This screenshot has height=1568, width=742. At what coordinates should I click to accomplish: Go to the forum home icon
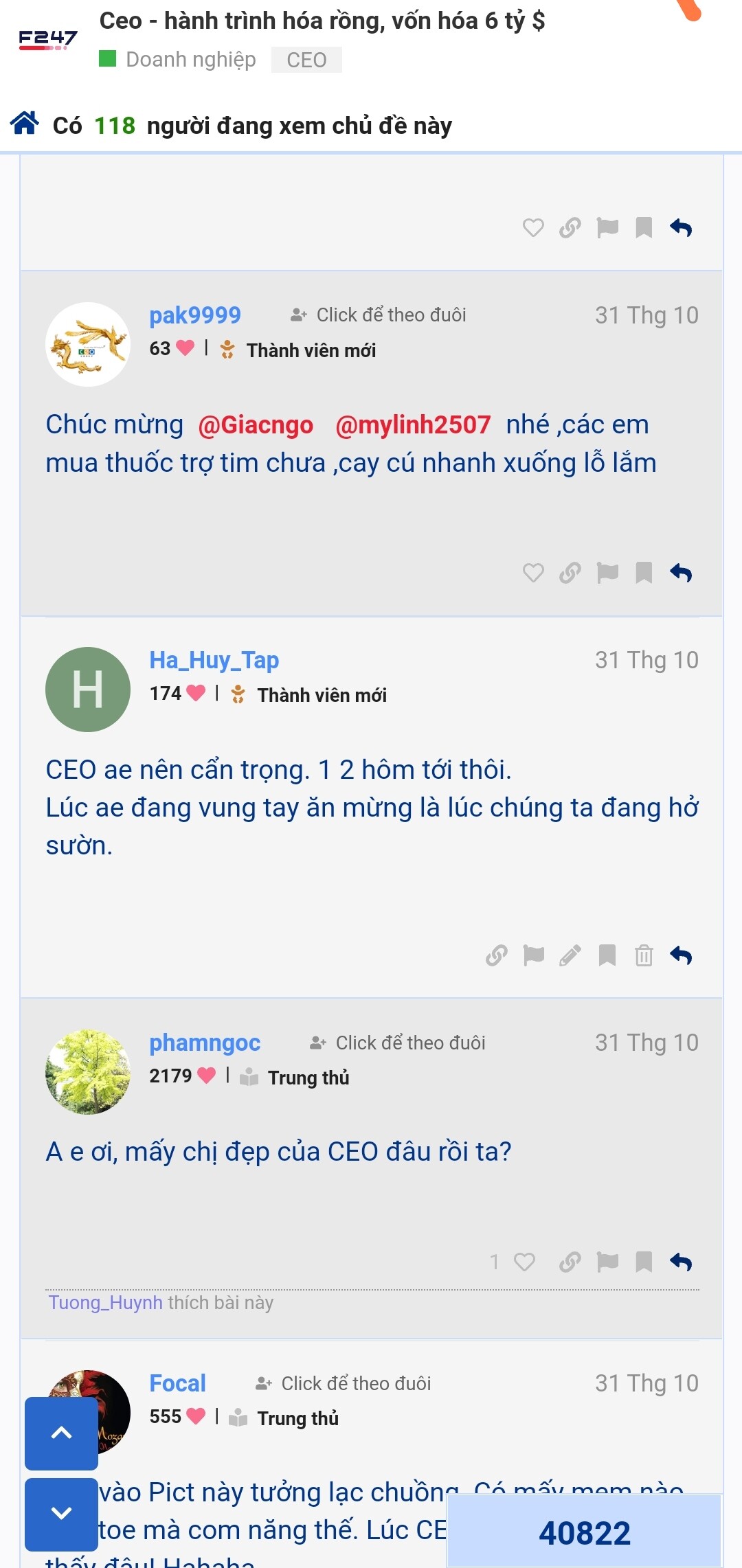(x=25, y=124)
